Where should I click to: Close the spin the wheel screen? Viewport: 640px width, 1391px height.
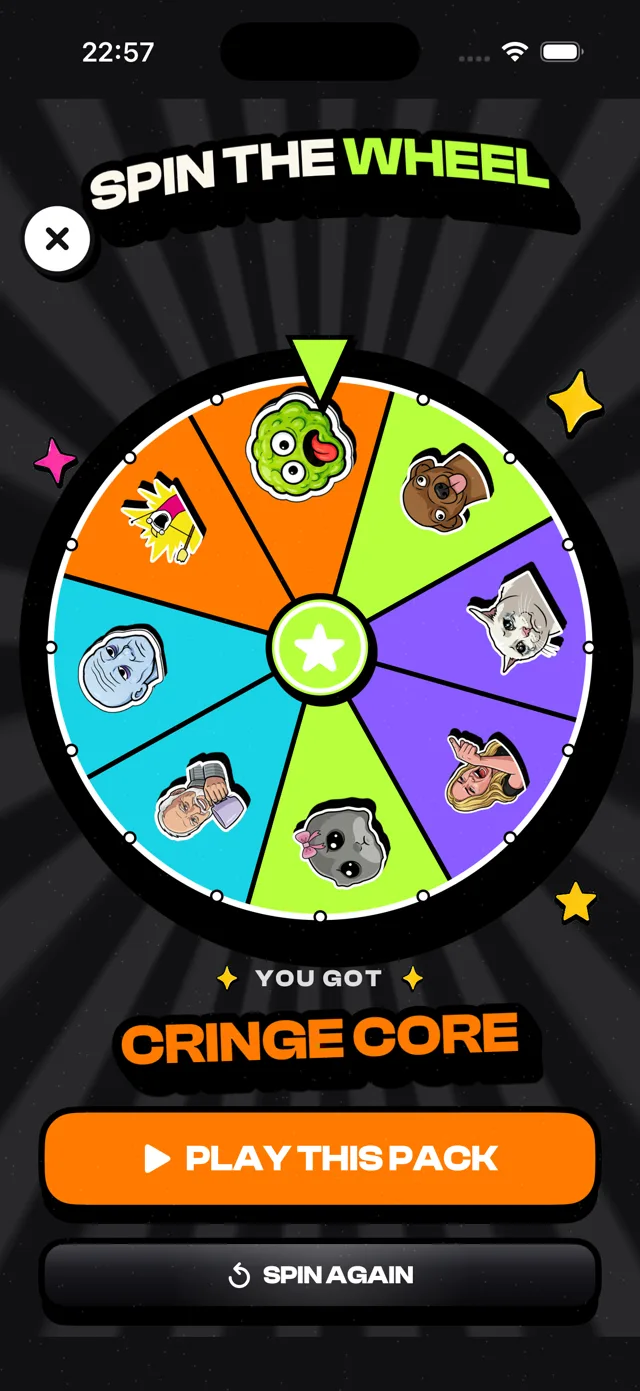(57, 239)
